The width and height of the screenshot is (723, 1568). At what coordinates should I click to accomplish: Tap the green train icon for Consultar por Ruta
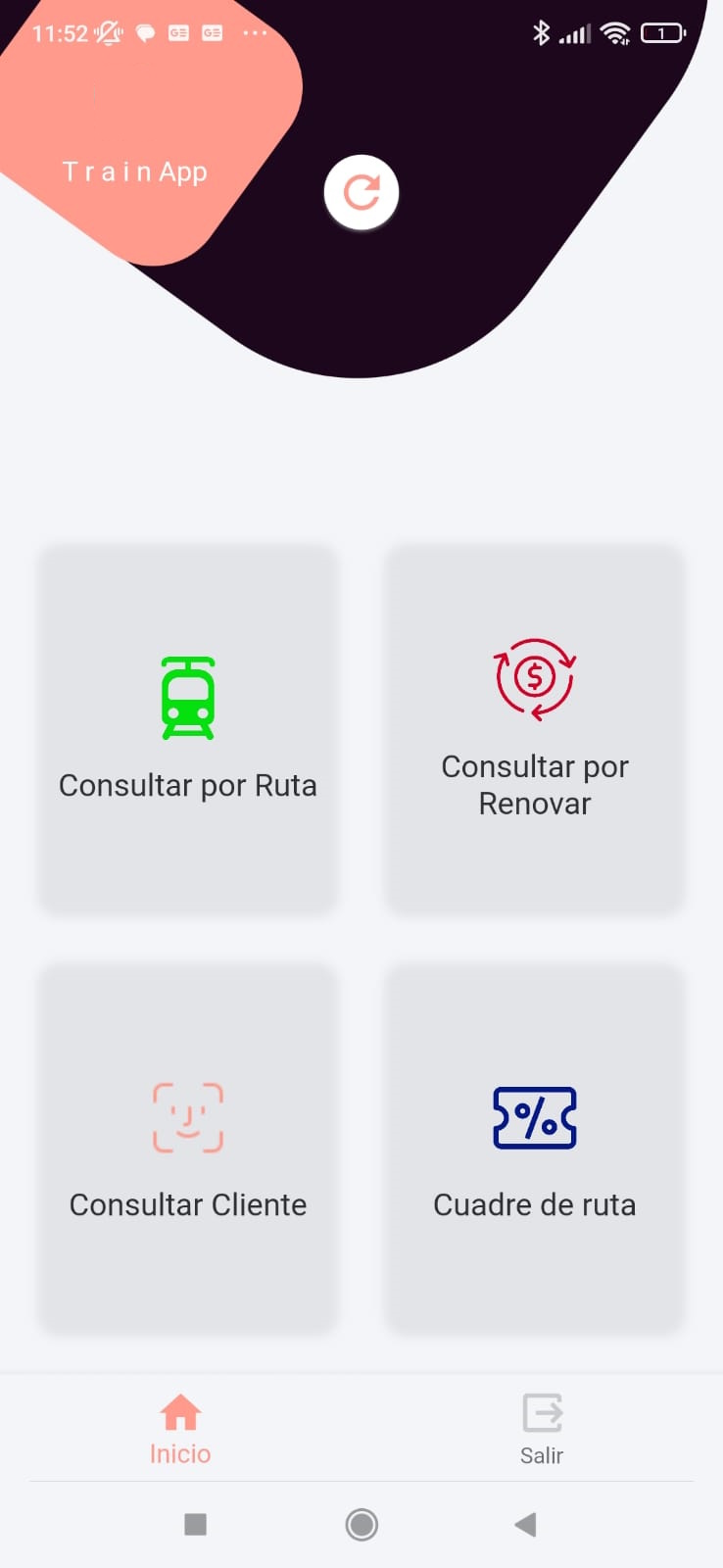188,696
